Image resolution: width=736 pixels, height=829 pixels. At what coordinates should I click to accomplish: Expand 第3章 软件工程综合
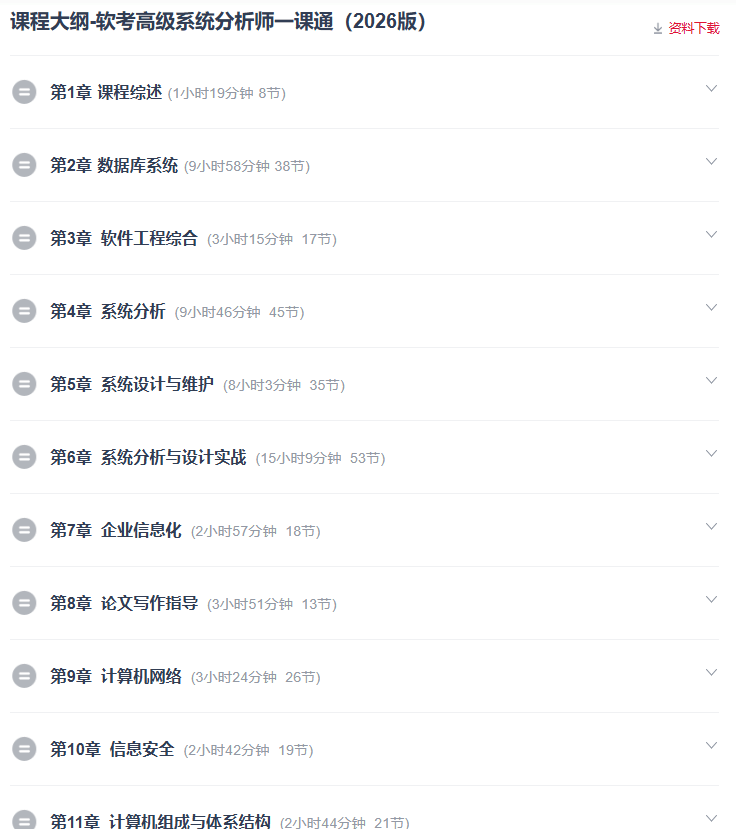coord(711,235)
